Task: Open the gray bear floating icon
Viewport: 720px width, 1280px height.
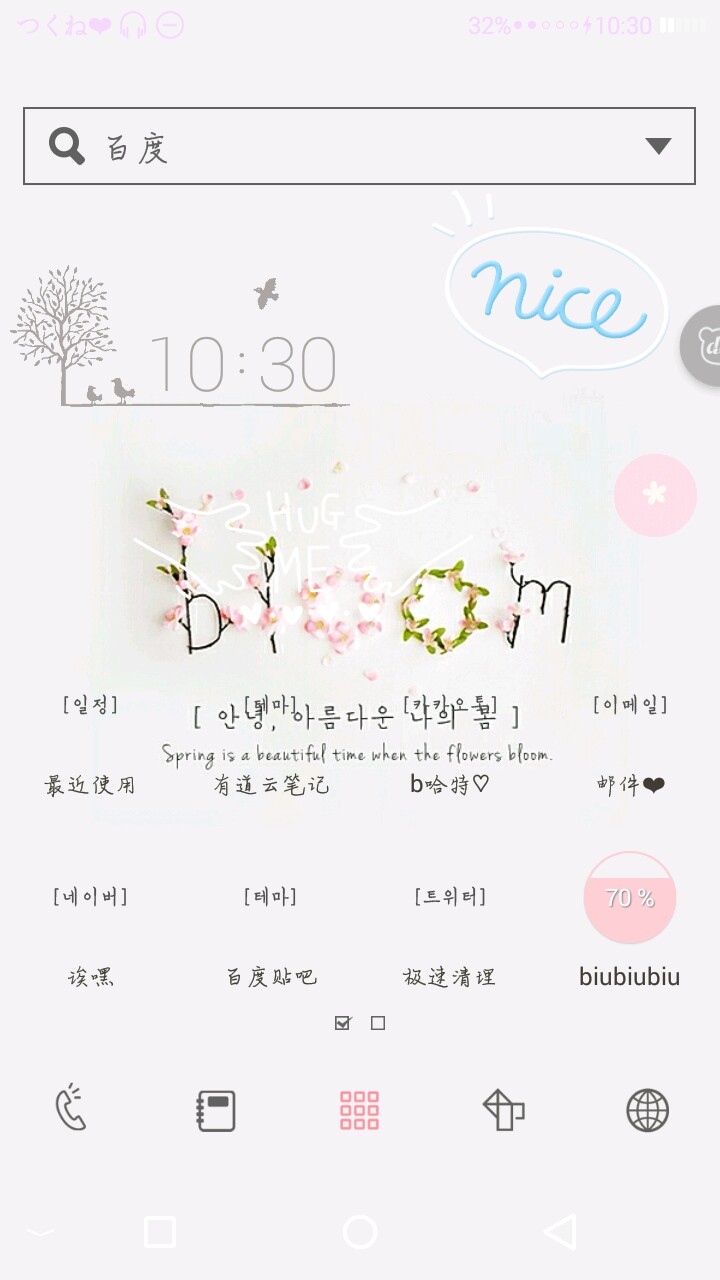Action: [x=703, y=346]
